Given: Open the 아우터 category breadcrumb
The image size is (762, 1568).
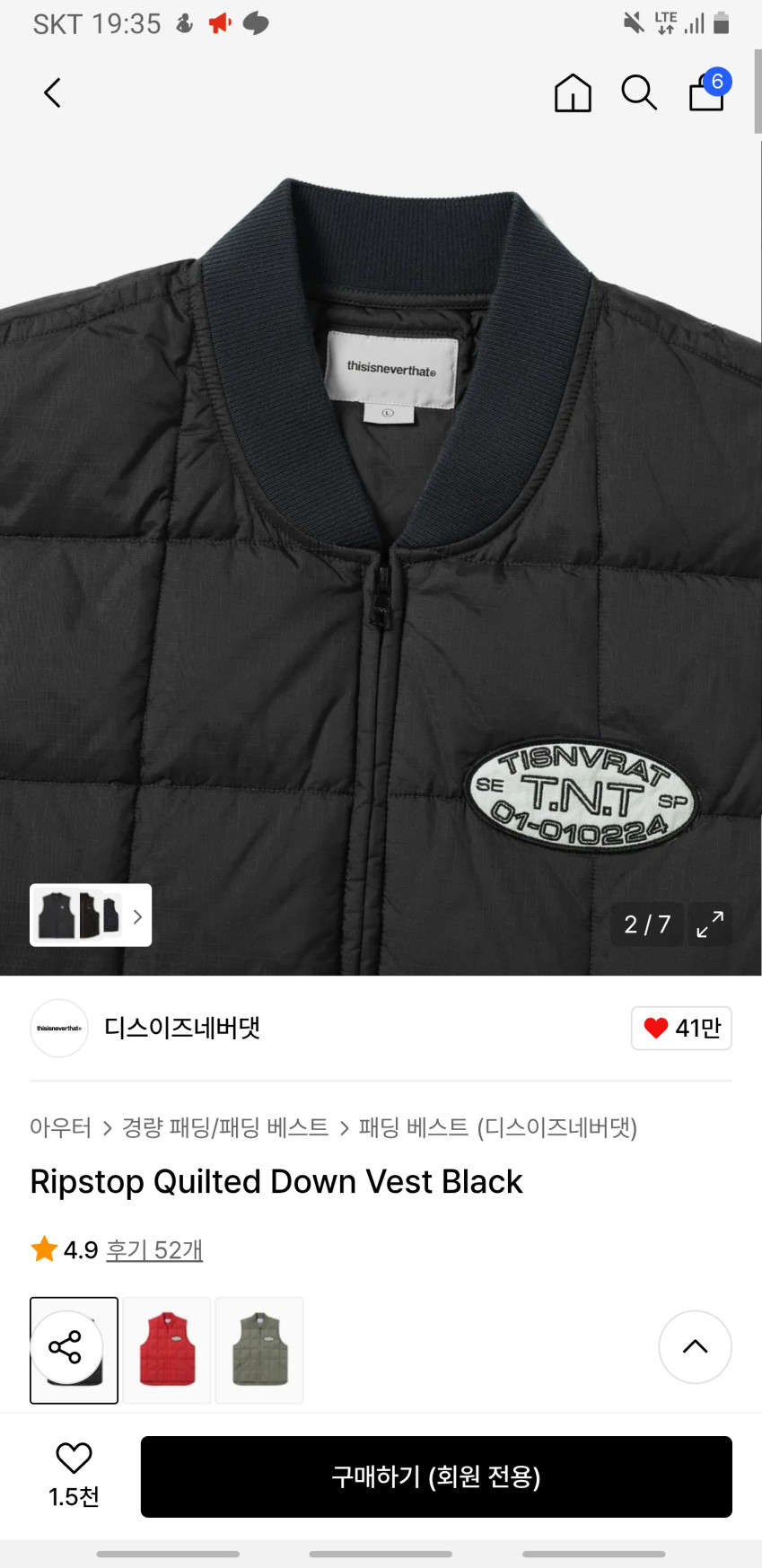Looking at the screenshot, I should tap(60, 1127).
